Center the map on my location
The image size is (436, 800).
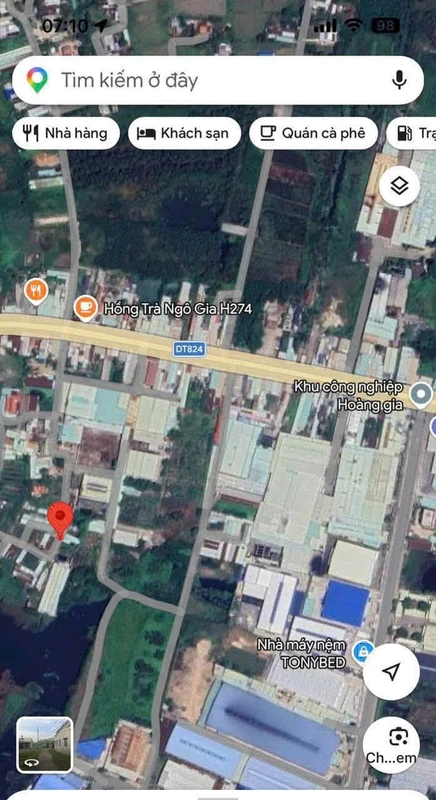[x=391, y=672]
